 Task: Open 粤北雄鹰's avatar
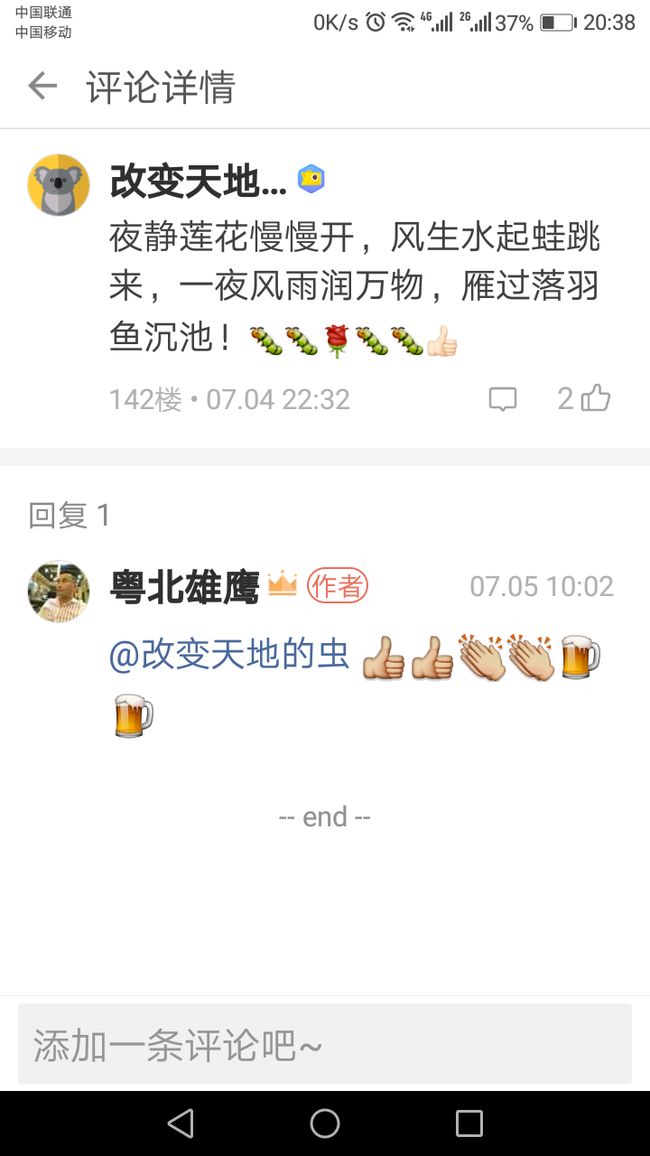58,591
